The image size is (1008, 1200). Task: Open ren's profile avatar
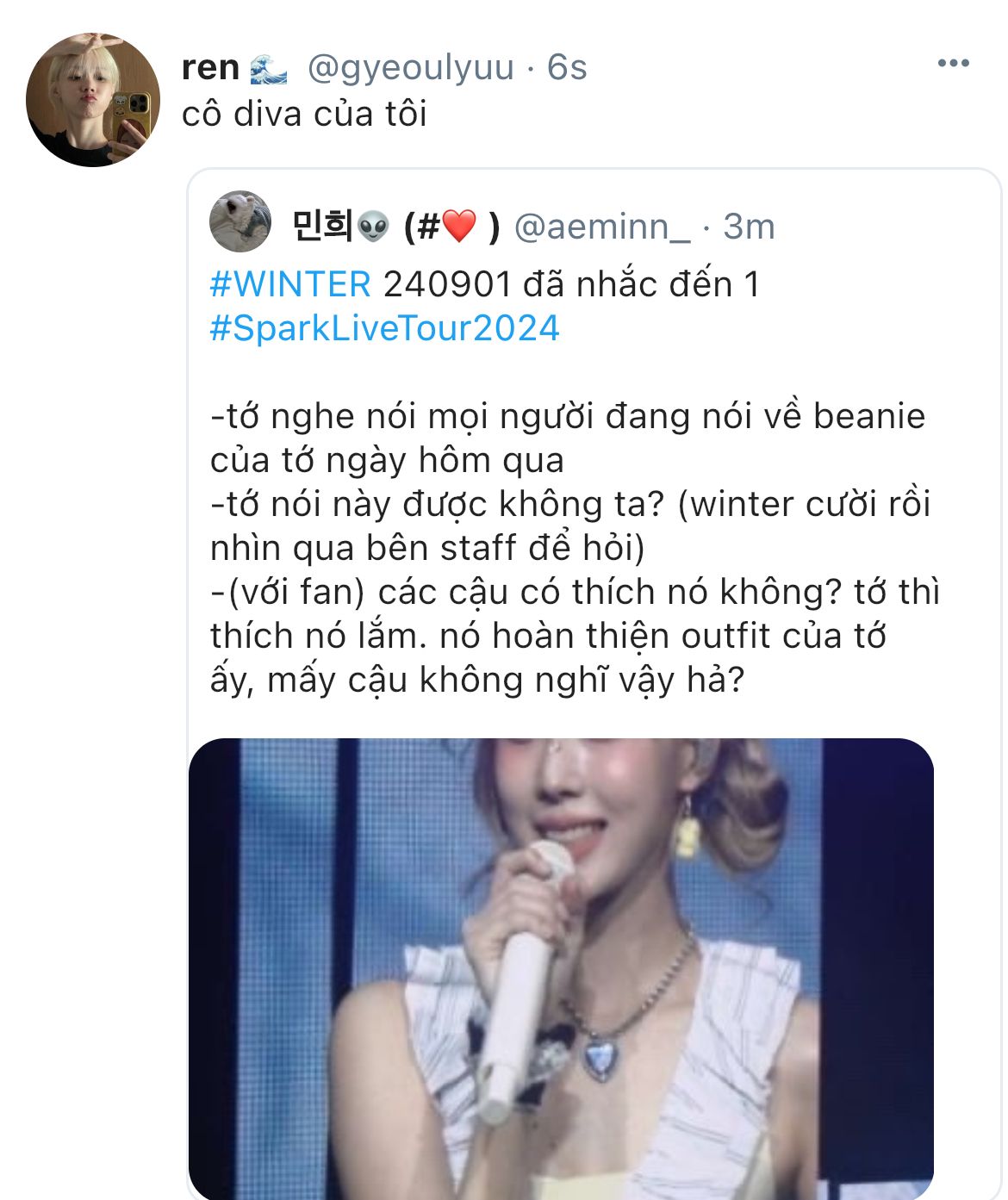[92, 100]
